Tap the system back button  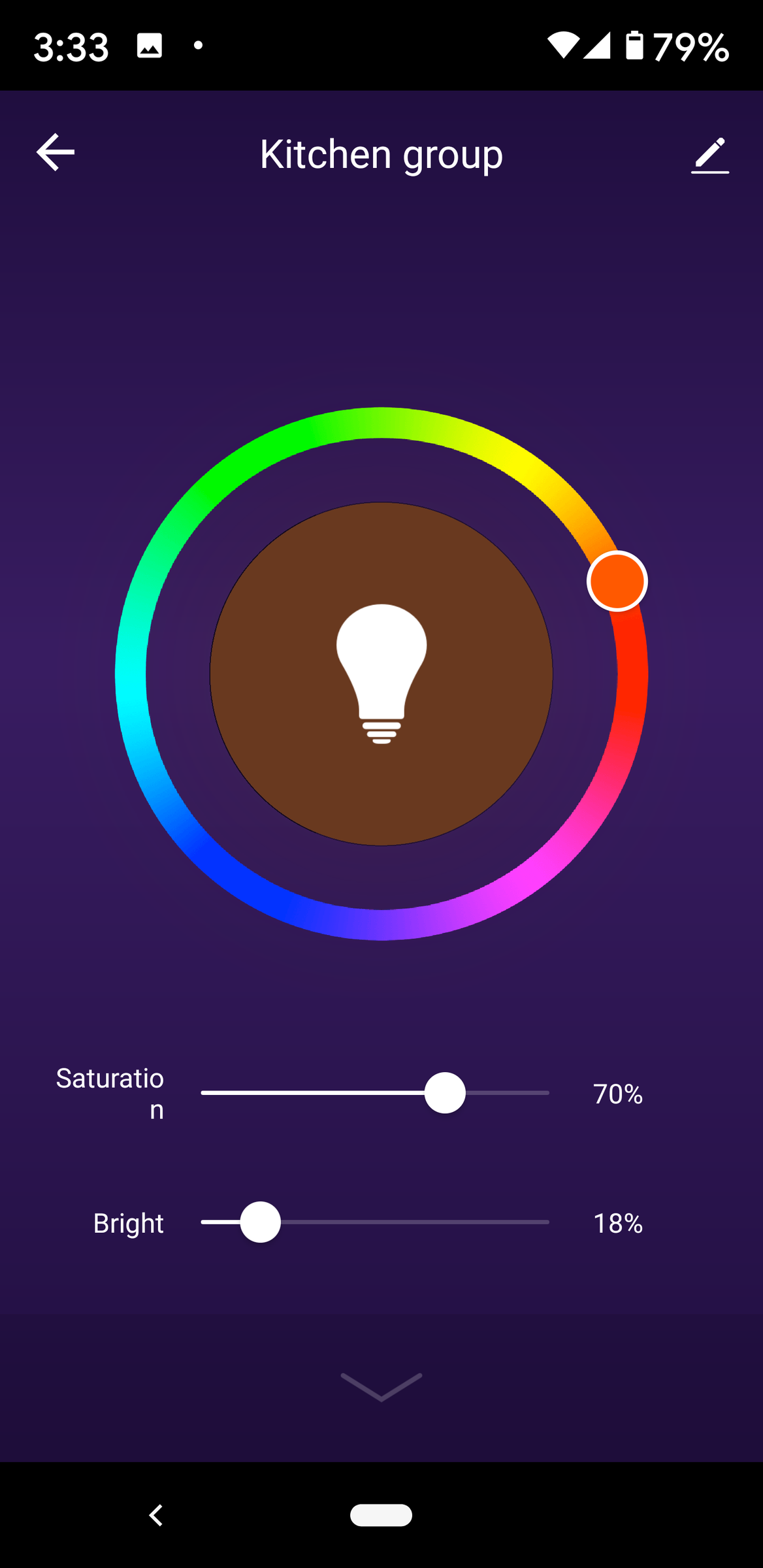click(x=155, y=1515)
